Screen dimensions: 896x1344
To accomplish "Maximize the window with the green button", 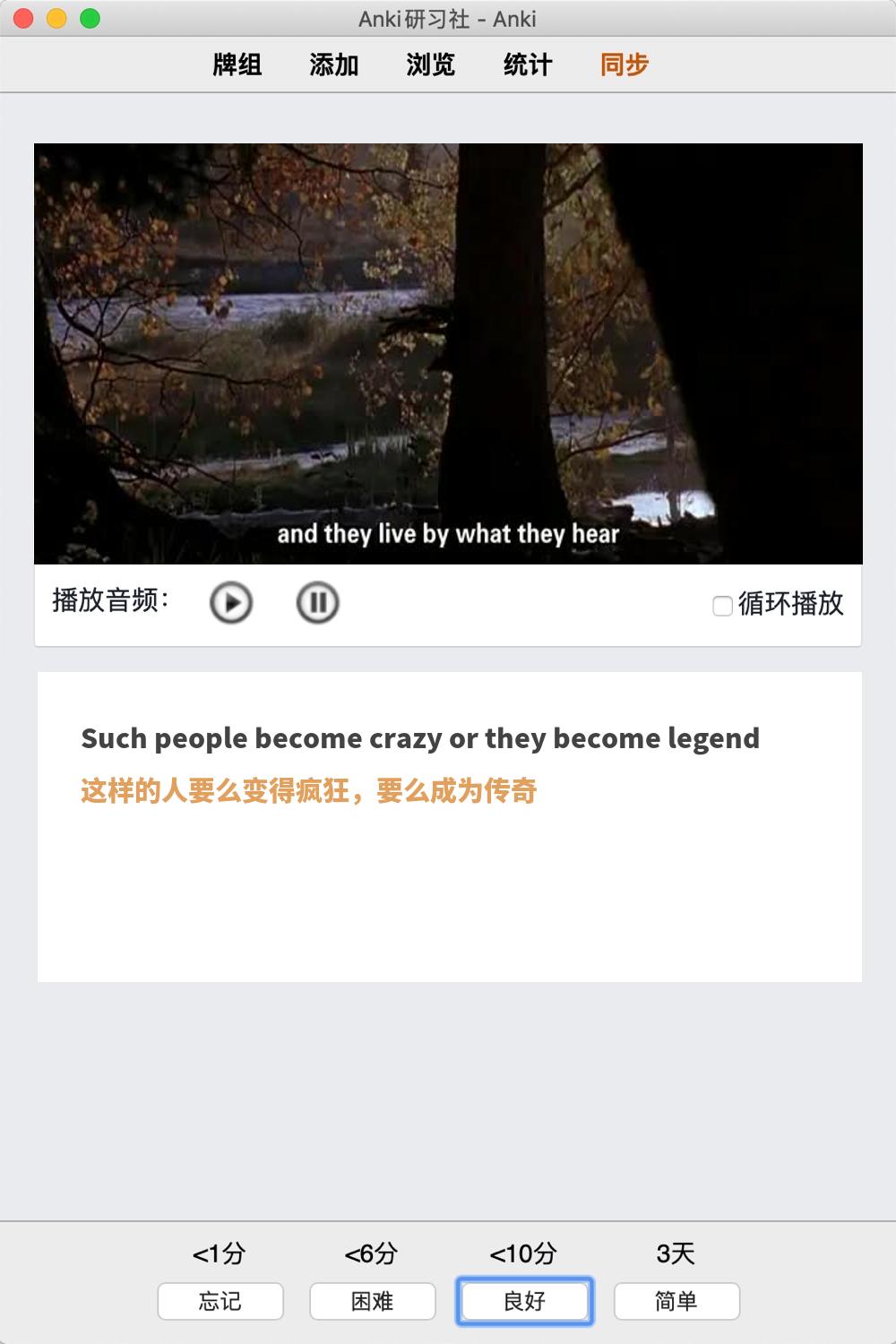I will point(90,18).
